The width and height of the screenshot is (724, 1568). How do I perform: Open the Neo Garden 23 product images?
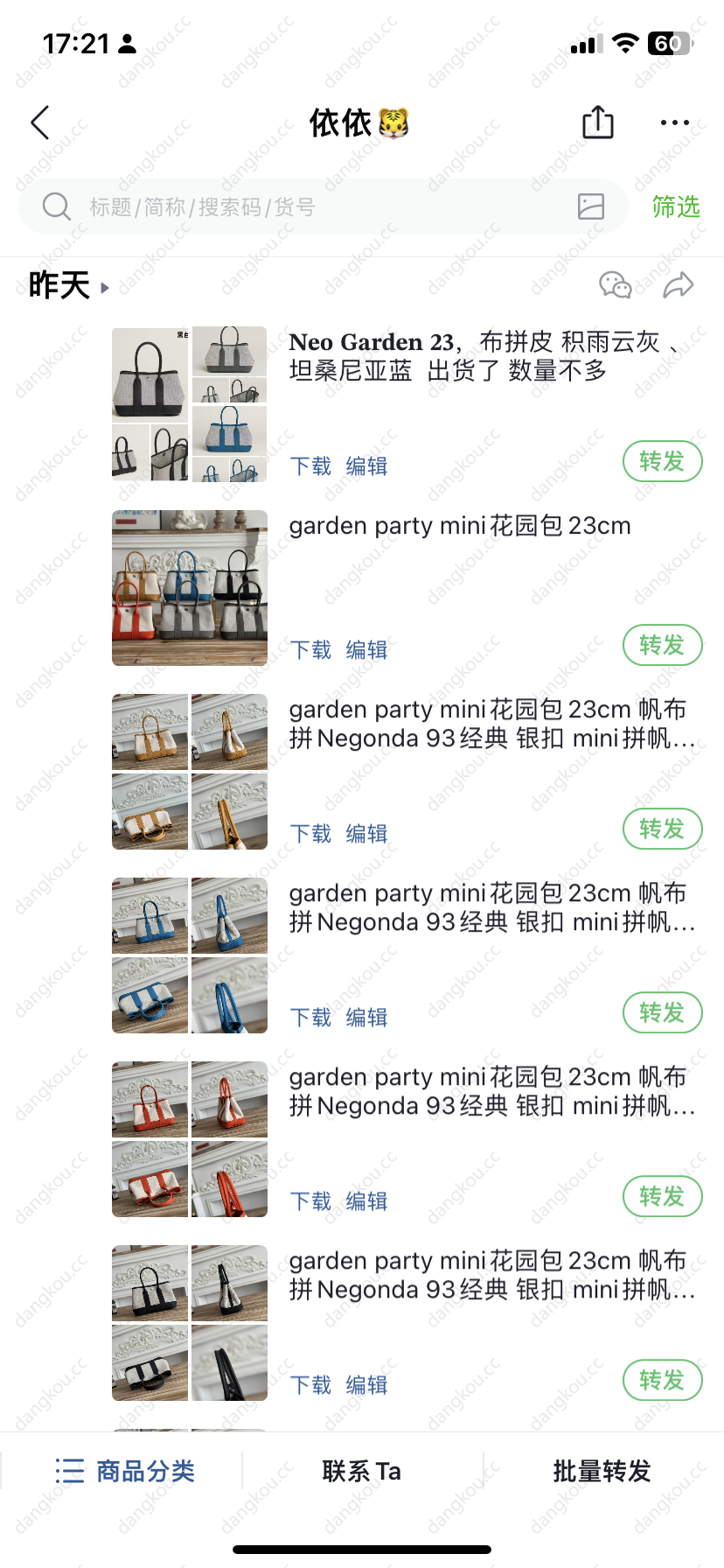pyautogui.click(x=190, y=404)
